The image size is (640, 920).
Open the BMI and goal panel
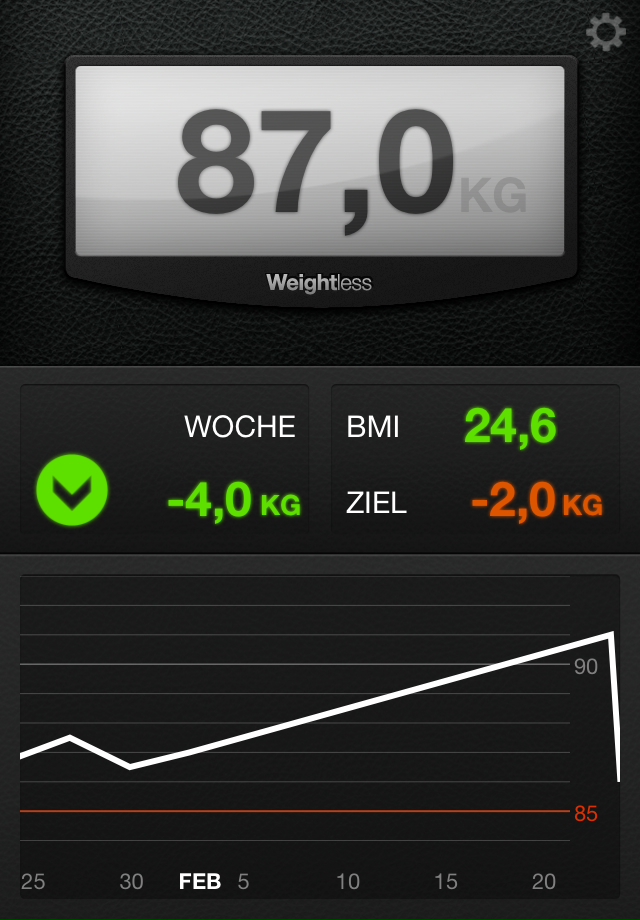475,461
